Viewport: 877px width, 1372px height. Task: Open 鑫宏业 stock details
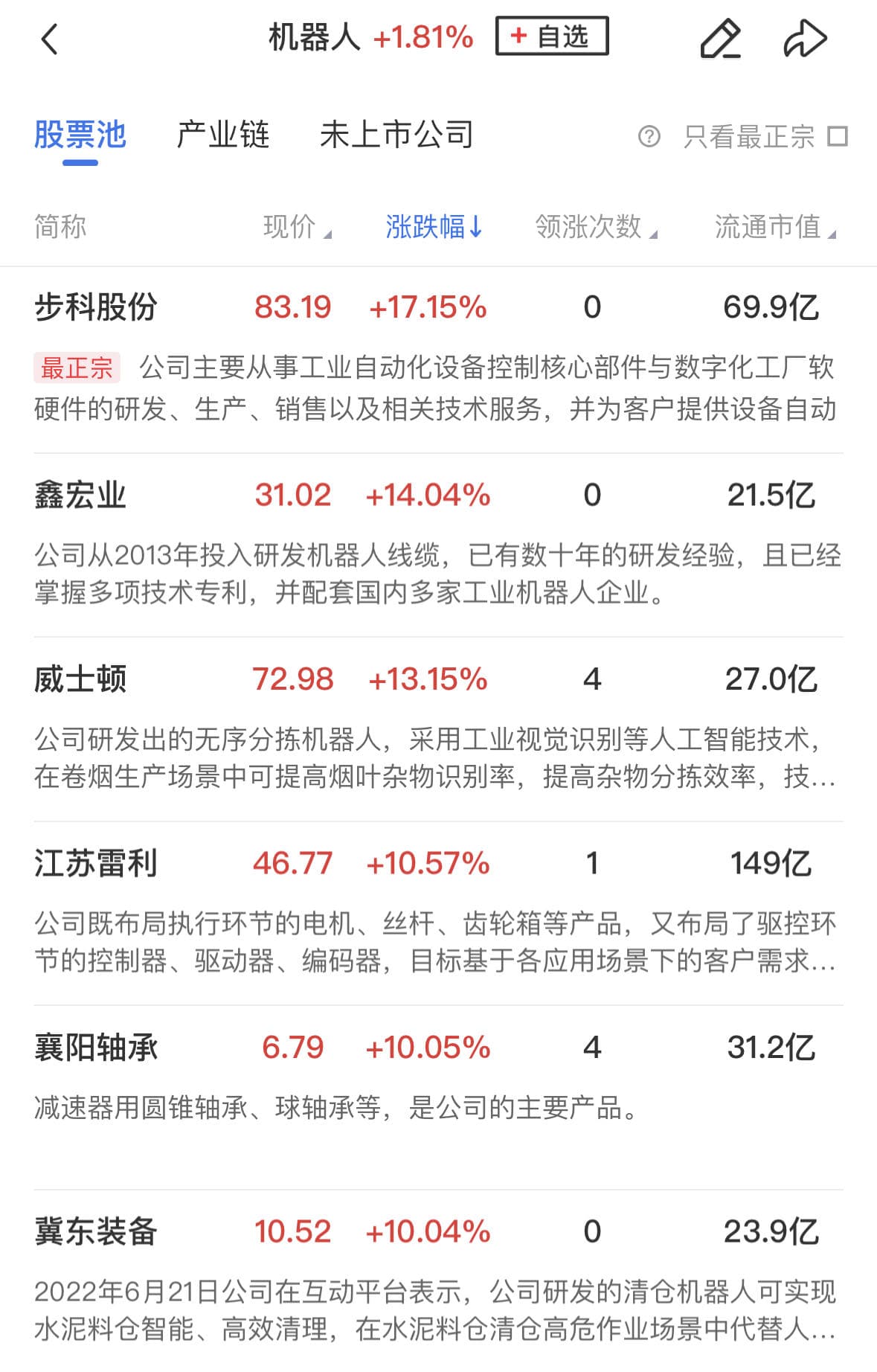click(80, 496)
